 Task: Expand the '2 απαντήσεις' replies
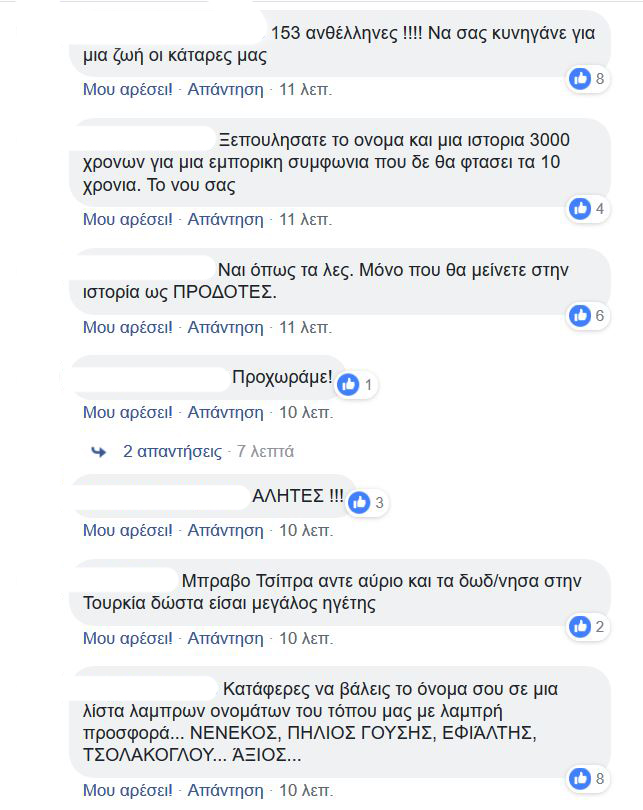pos(172,451)
